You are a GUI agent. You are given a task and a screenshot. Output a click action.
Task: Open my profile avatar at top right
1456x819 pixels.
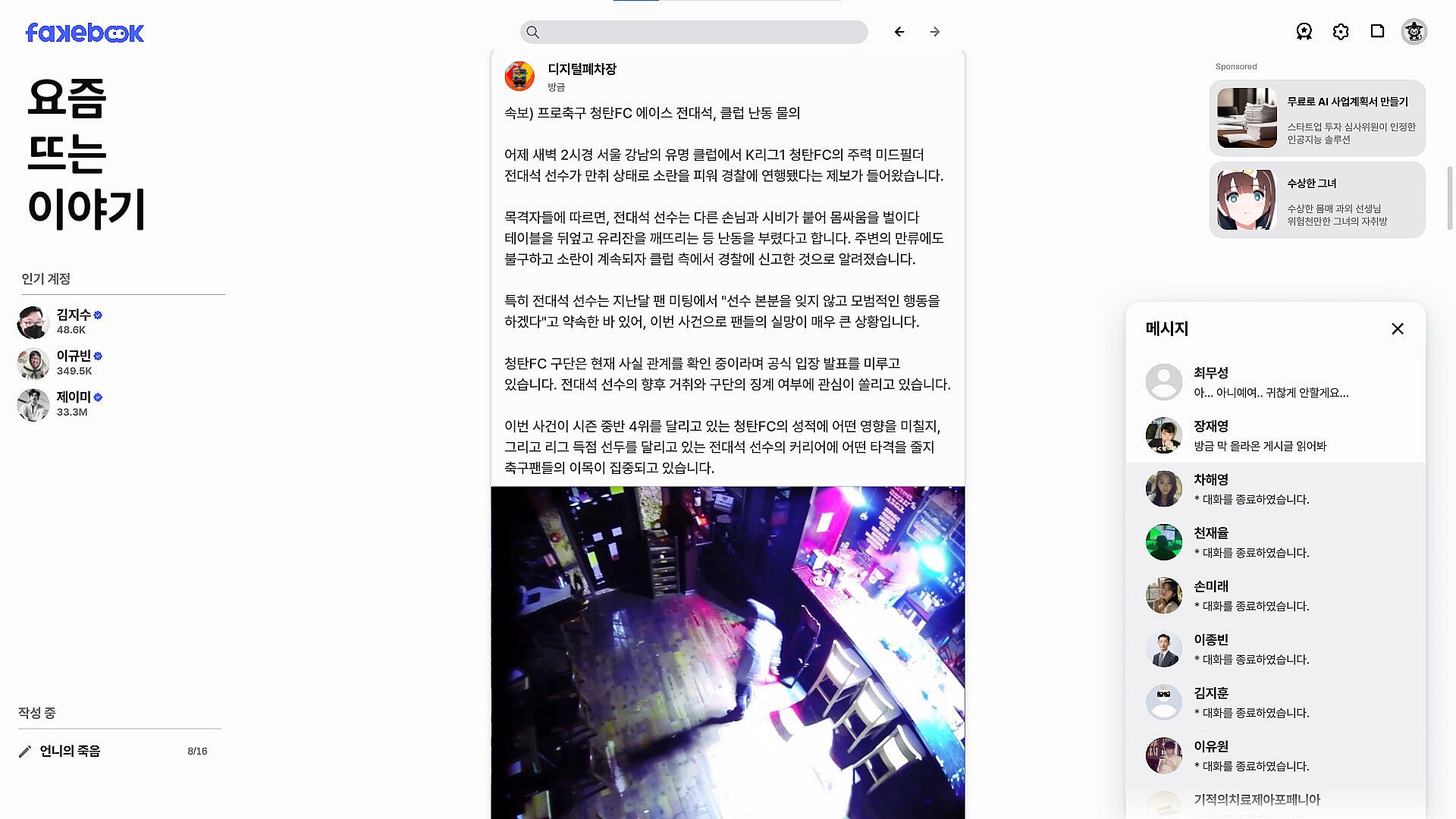click(x=1414, y=32)
